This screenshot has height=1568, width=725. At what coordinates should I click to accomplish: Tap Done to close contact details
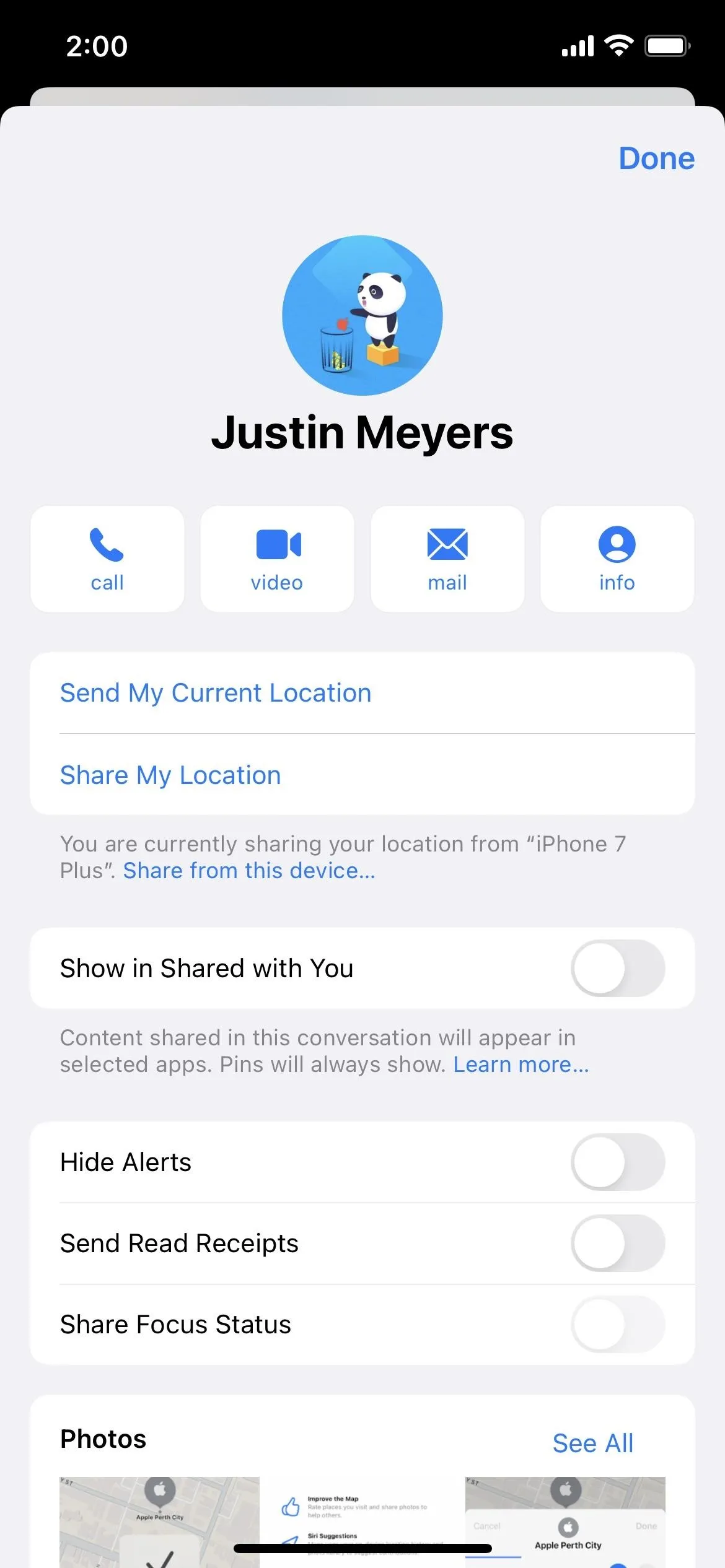(x=656, y=159)
